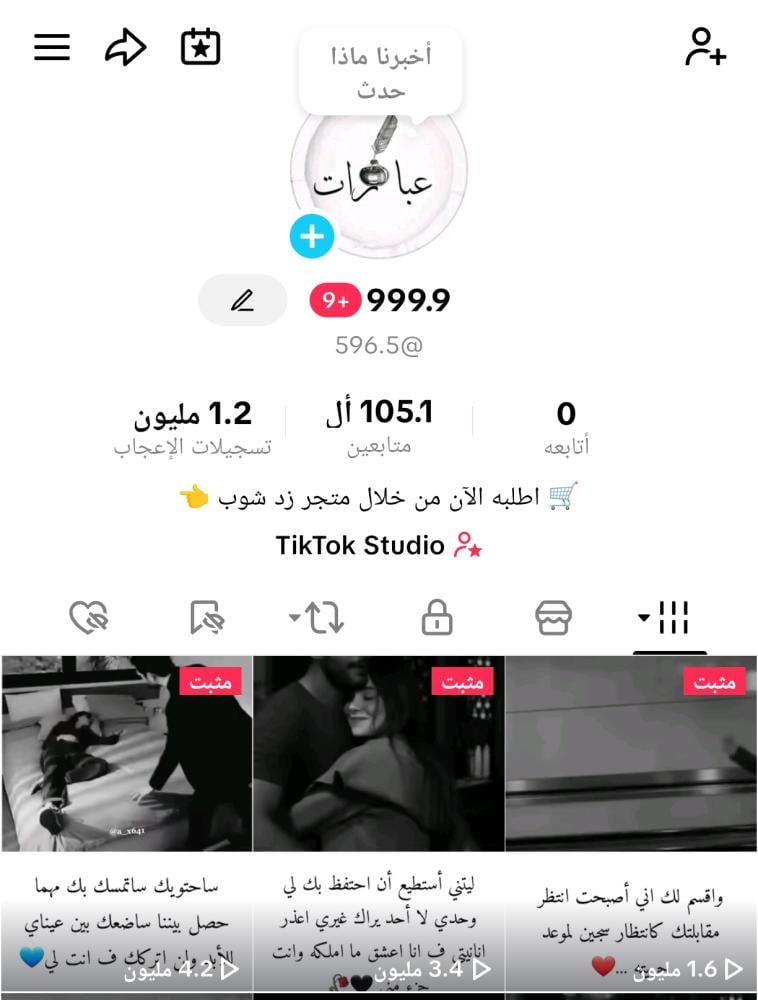
Task: Switch to the saved favorites tab
Action: 205,618
